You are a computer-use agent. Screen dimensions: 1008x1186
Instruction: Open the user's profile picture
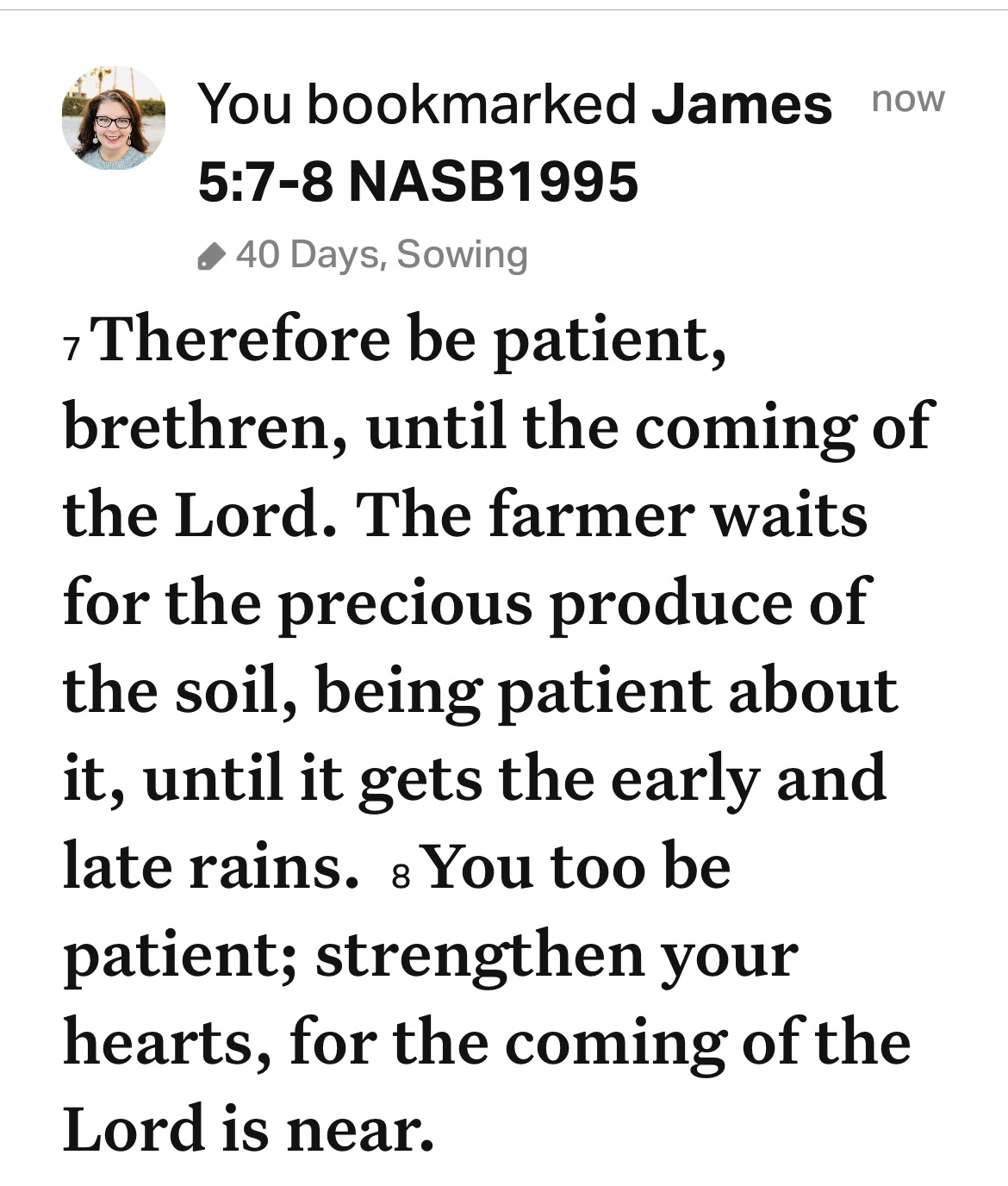(113, 119)
